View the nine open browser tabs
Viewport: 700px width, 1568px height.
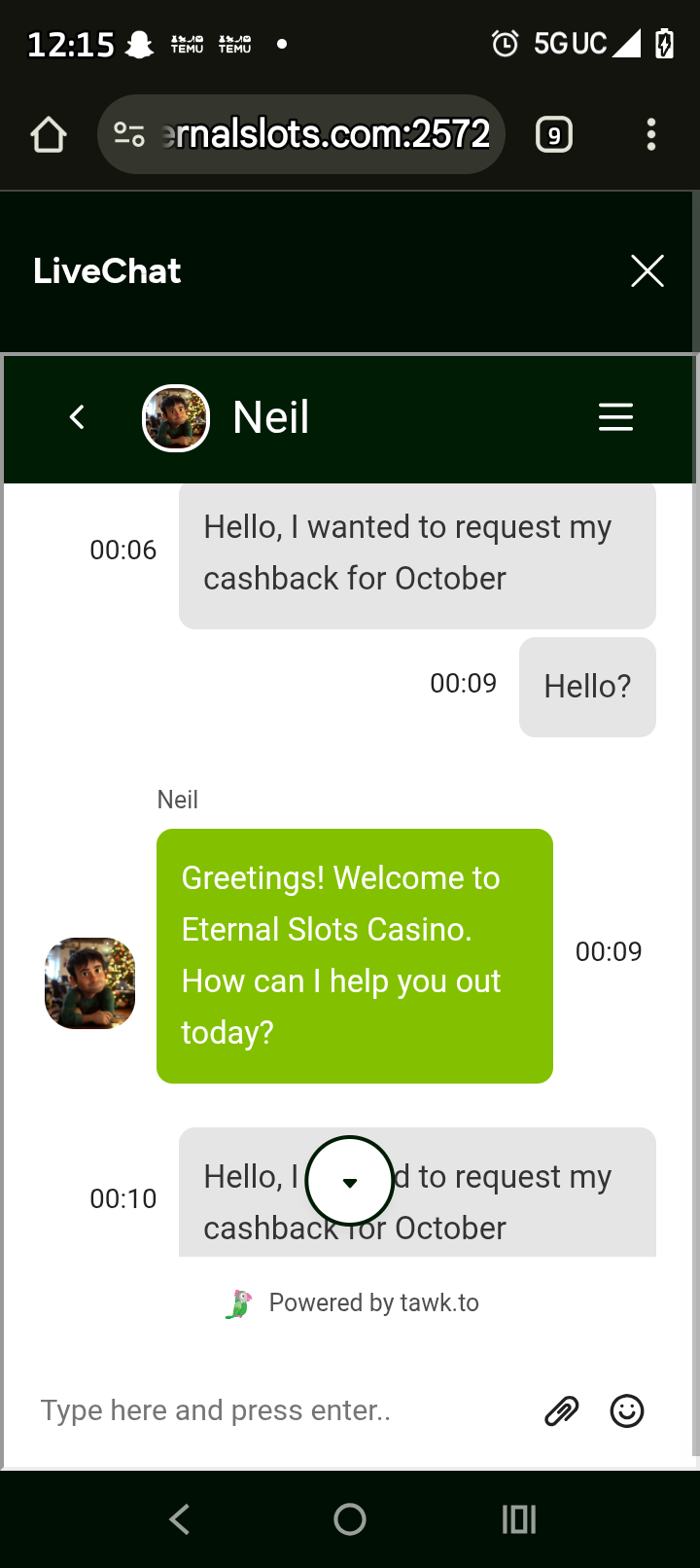coord(554,134)
